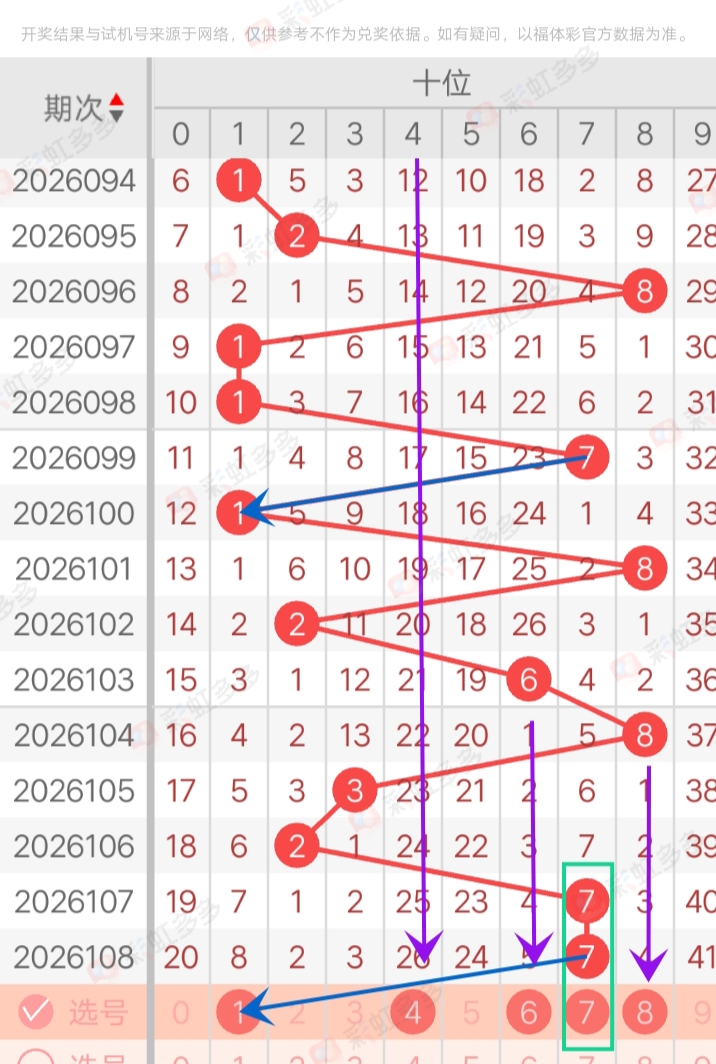The image size is (716, 1064).
Task: Deselect number 7 in the 选号 row
Action: [587, 1012]
